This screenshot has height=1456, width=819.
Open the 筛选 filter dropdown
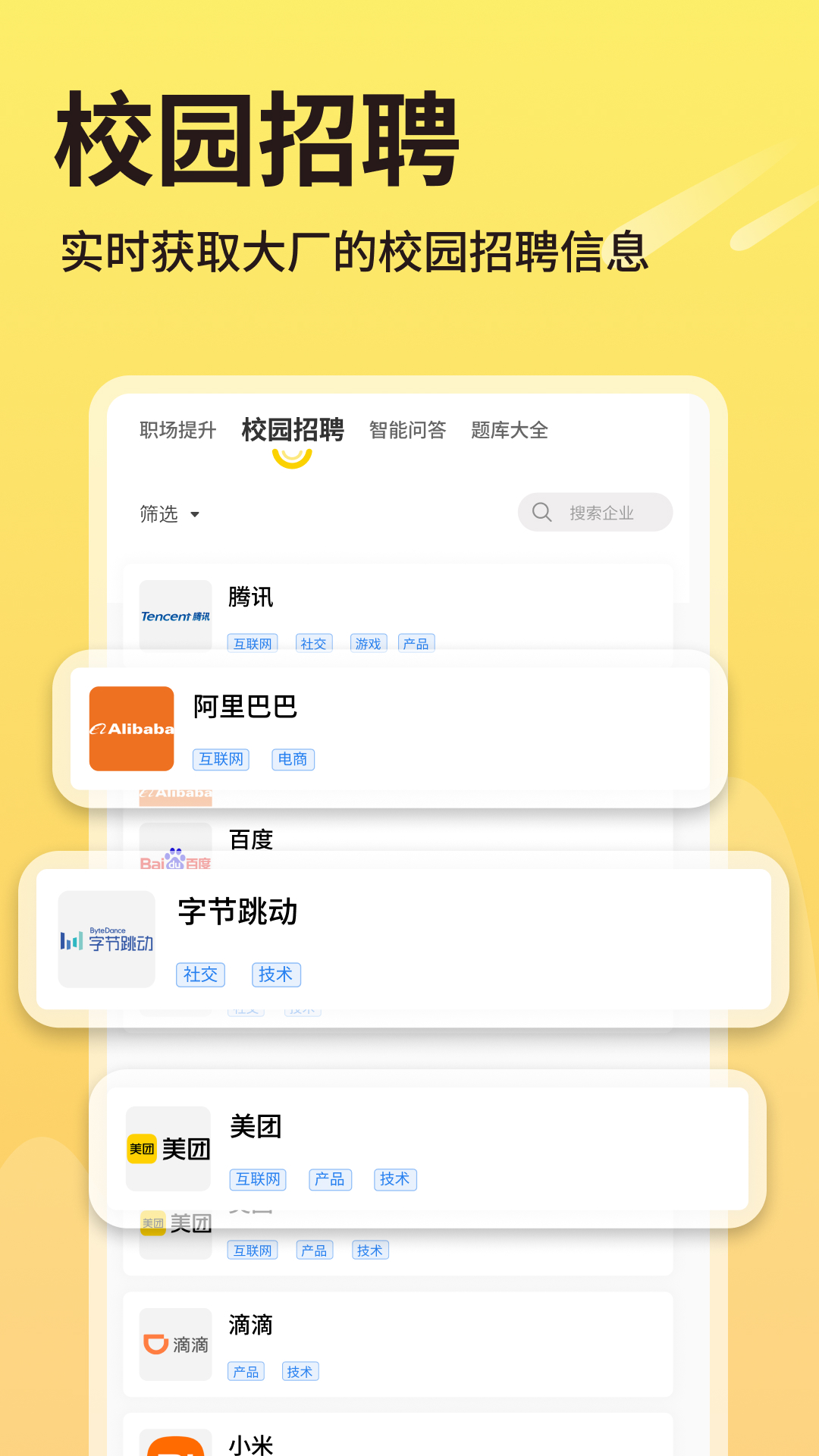coord(170,513)
